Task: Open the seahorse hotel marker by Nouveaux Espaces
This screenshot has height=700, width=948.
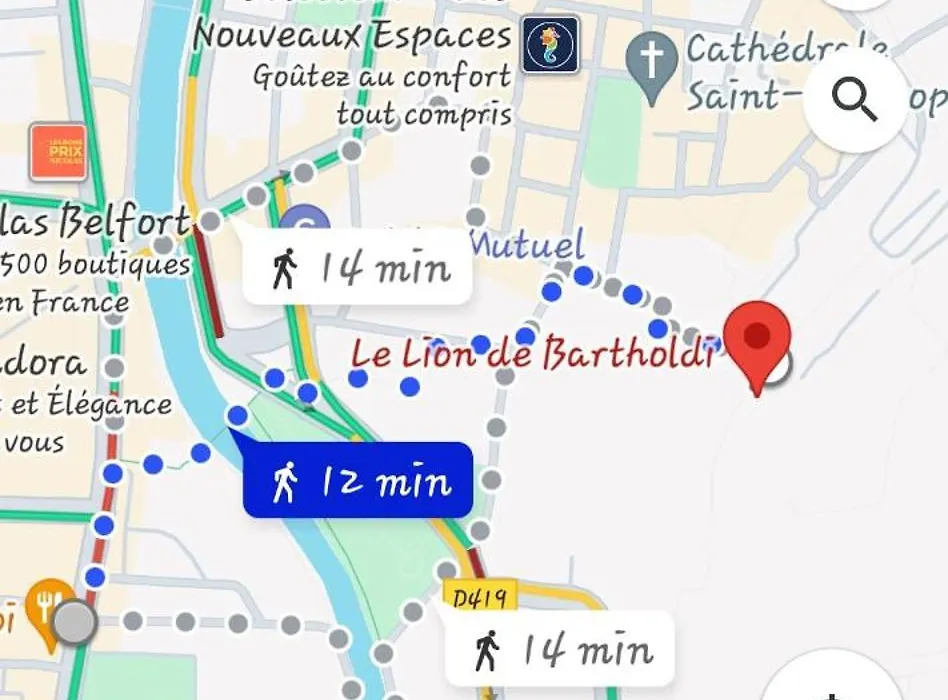Action: 550,45
